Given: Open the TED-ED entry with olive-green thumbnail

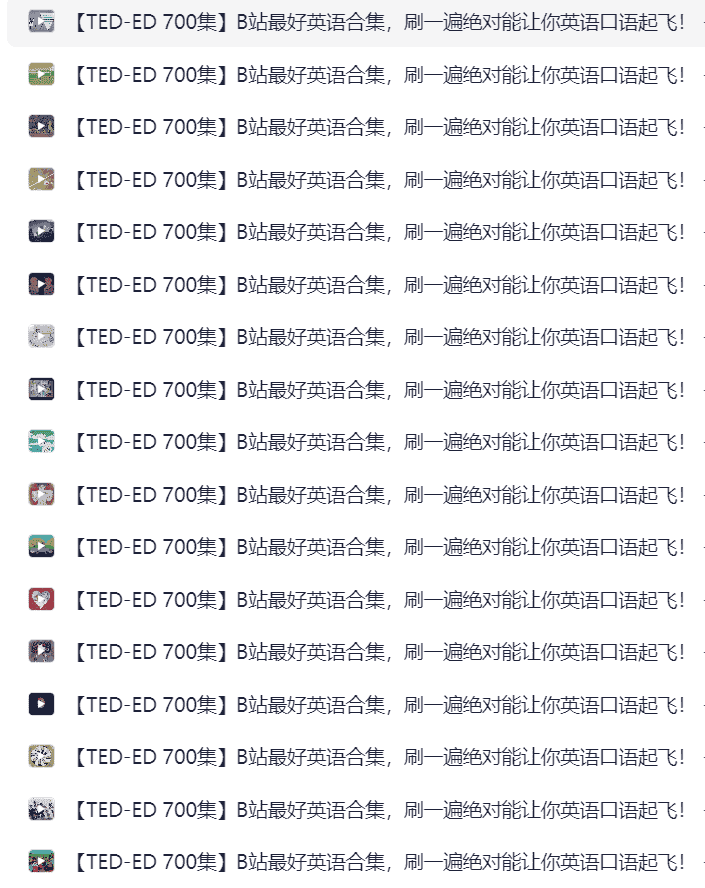Looking at the screenshot, I should tap(380, 73).
